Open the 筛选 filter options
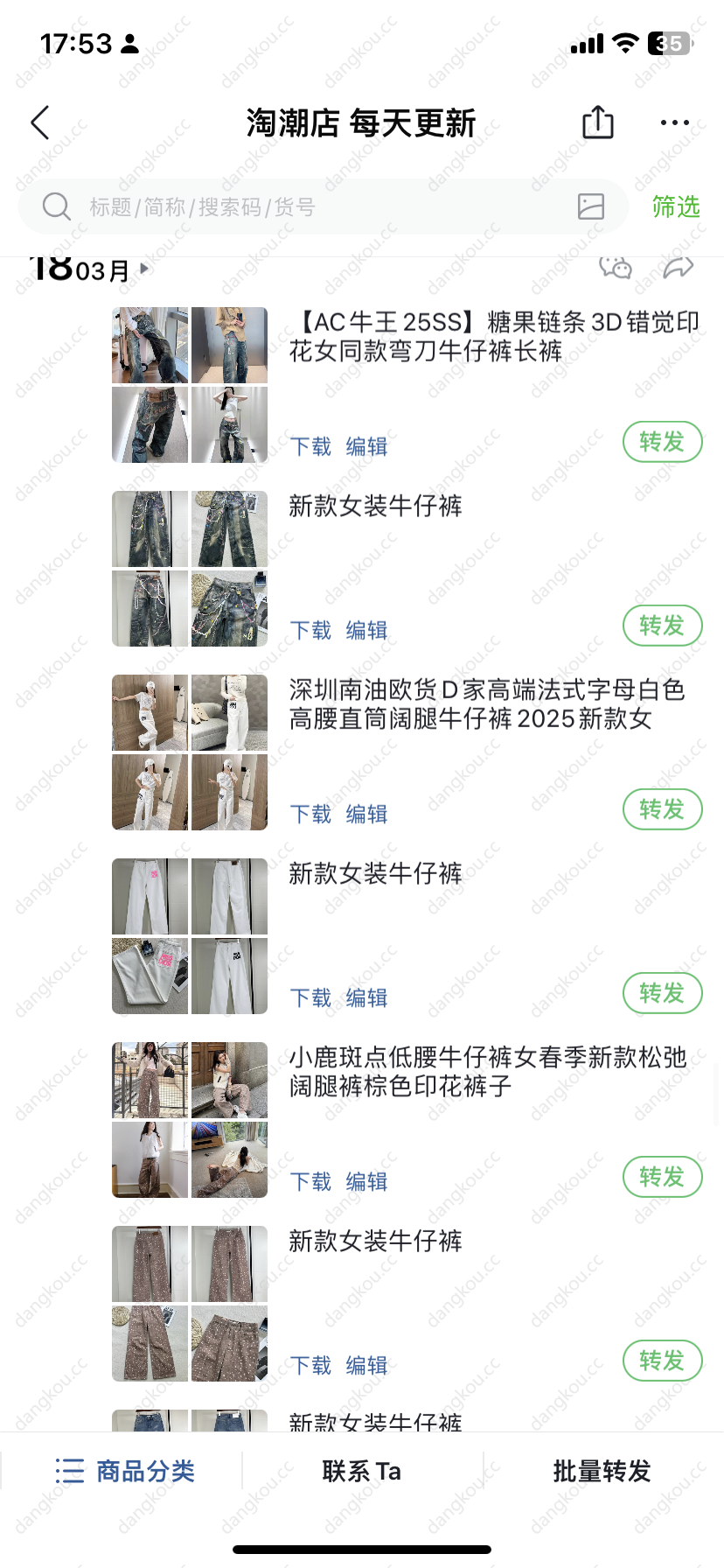 click(675, 207)
